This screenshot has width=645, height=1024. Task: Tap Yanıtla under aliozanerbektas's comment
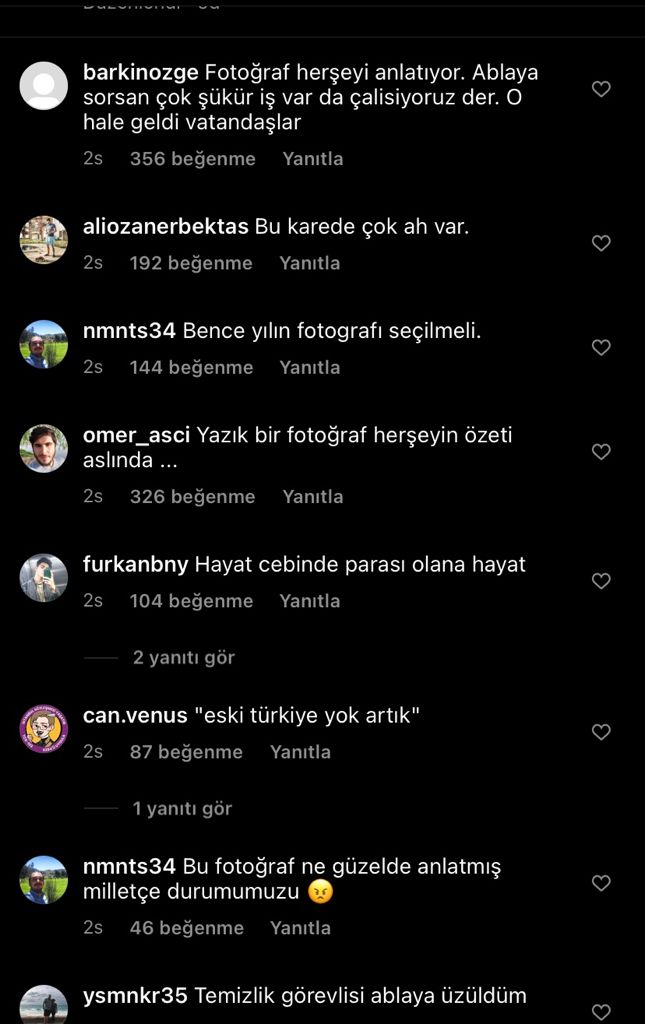pyautogui.click(x=309, y=263)
